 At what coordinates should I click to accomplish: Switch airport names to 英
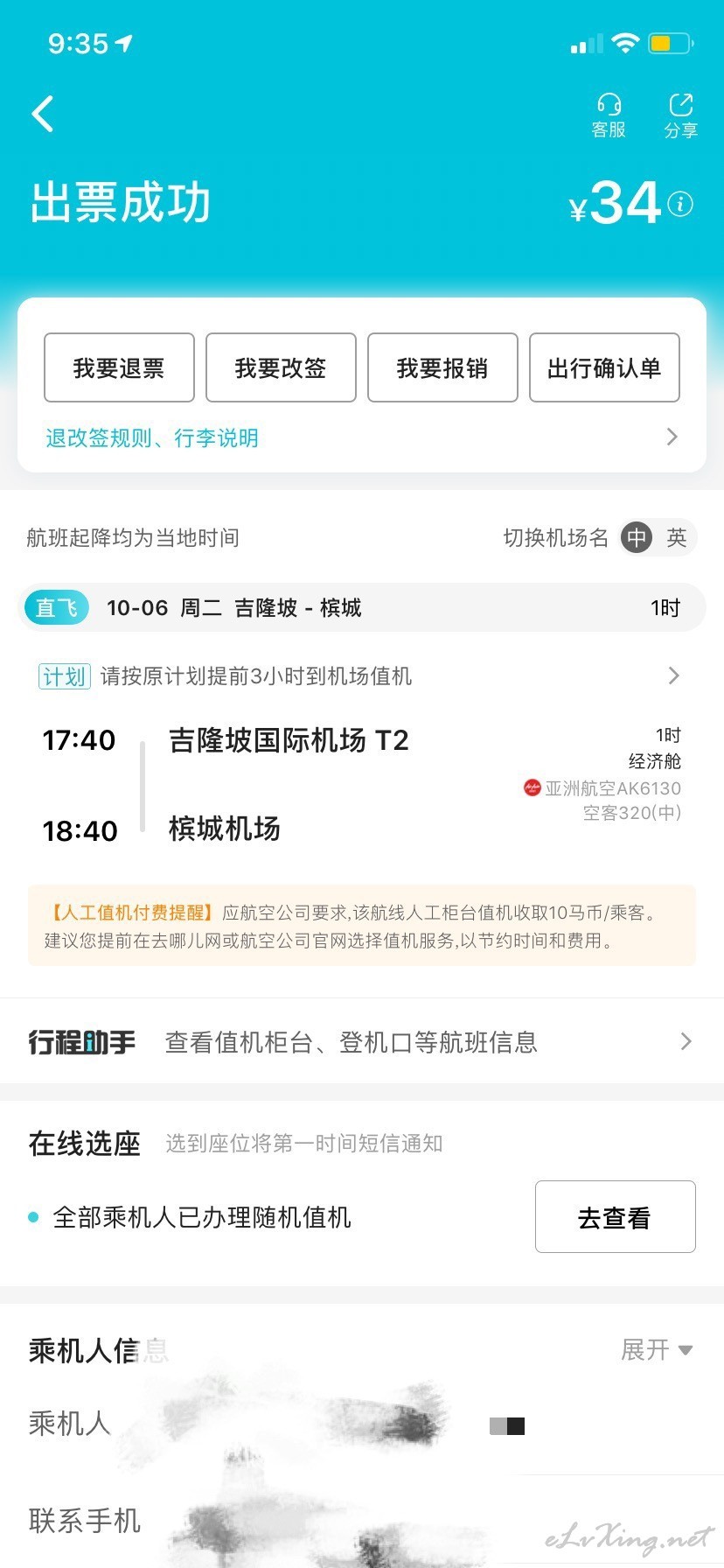pos(677,537)
